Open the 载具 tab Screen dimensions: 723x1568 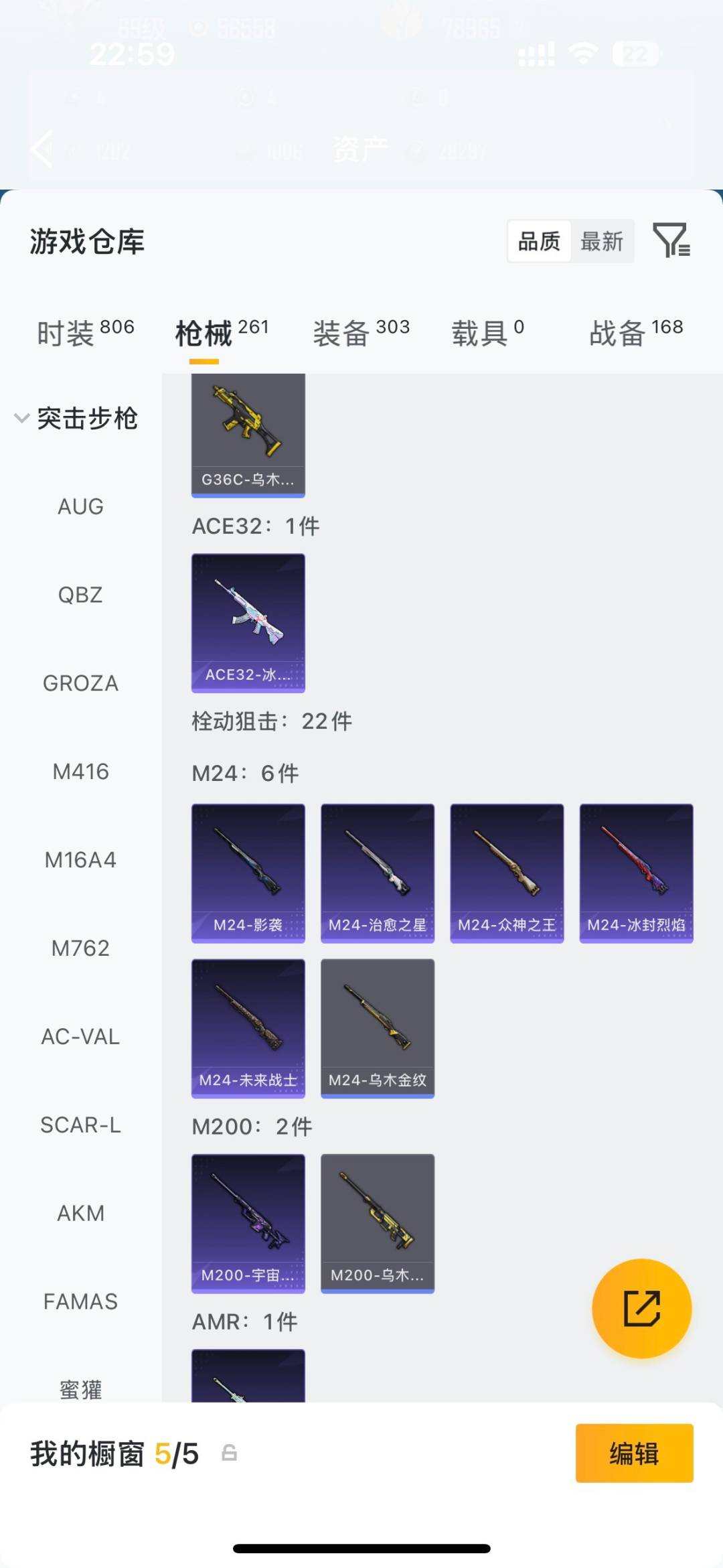coord(487,332)
